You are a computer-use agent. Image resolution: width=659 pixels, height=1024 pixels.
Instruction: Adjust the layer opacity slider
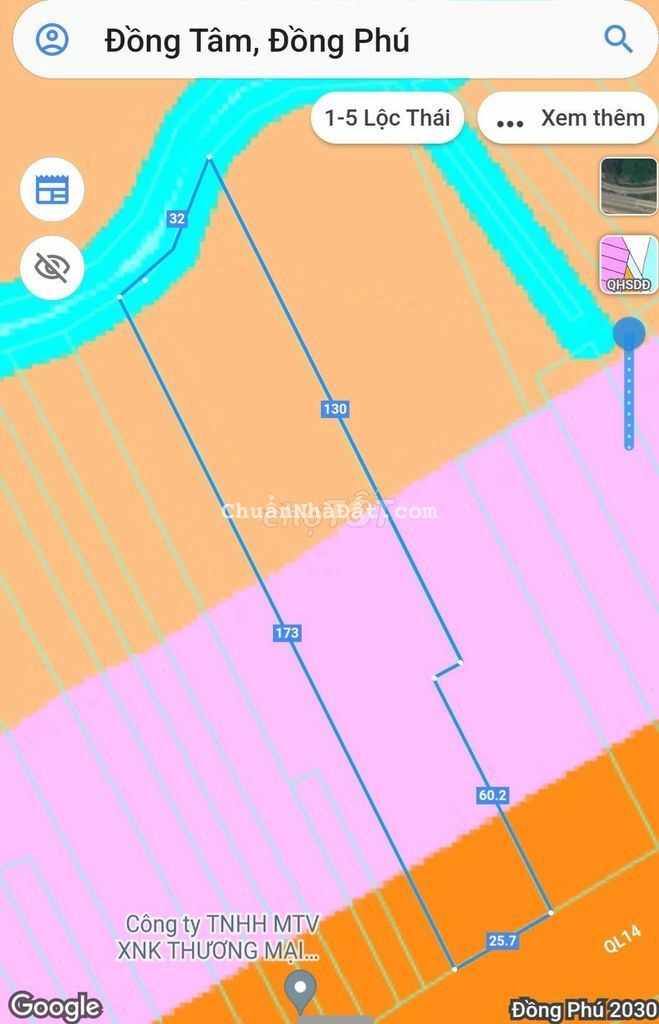(629, 333)
